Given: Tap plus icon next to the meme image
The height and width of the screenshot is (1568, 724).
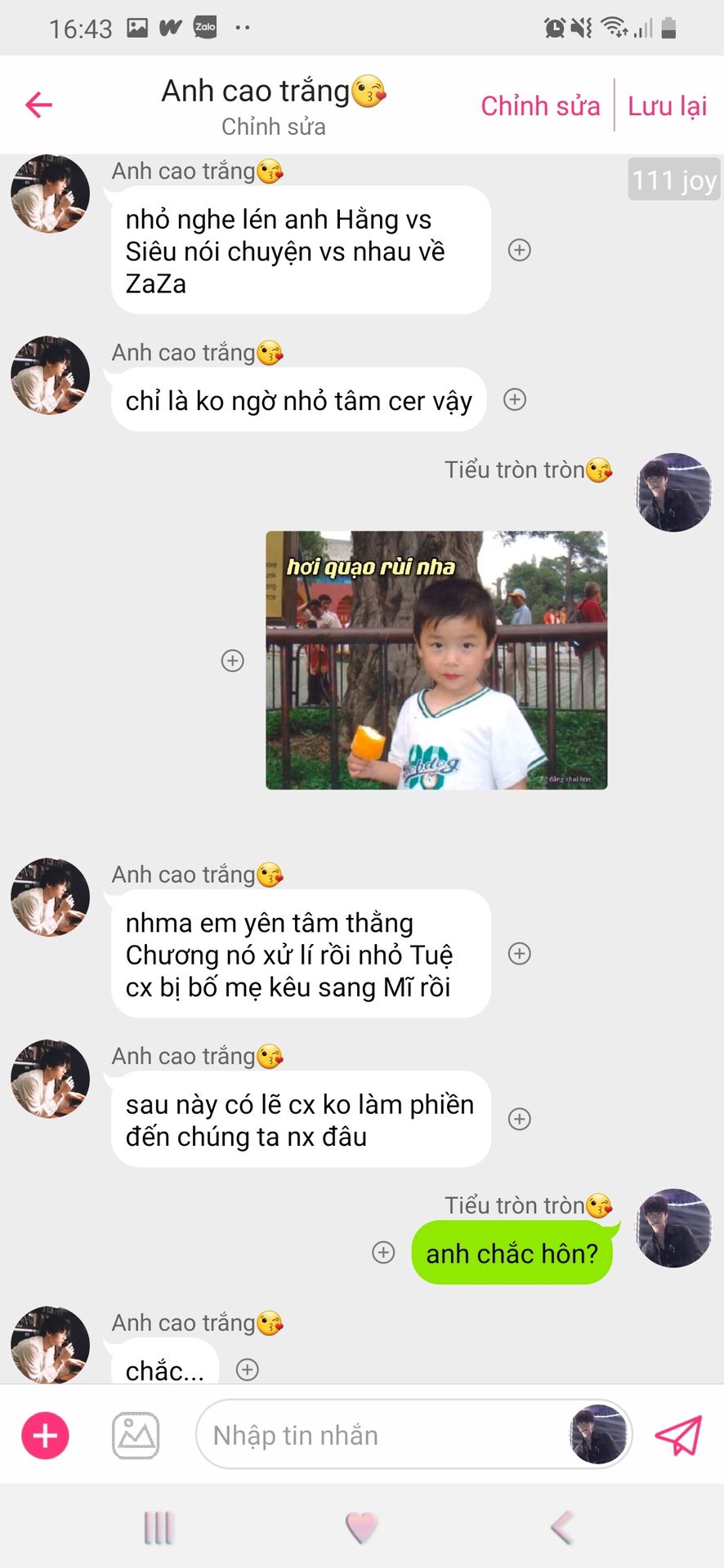Looking at the screenshot, I should pyautogui.click(x=233, y=661).
